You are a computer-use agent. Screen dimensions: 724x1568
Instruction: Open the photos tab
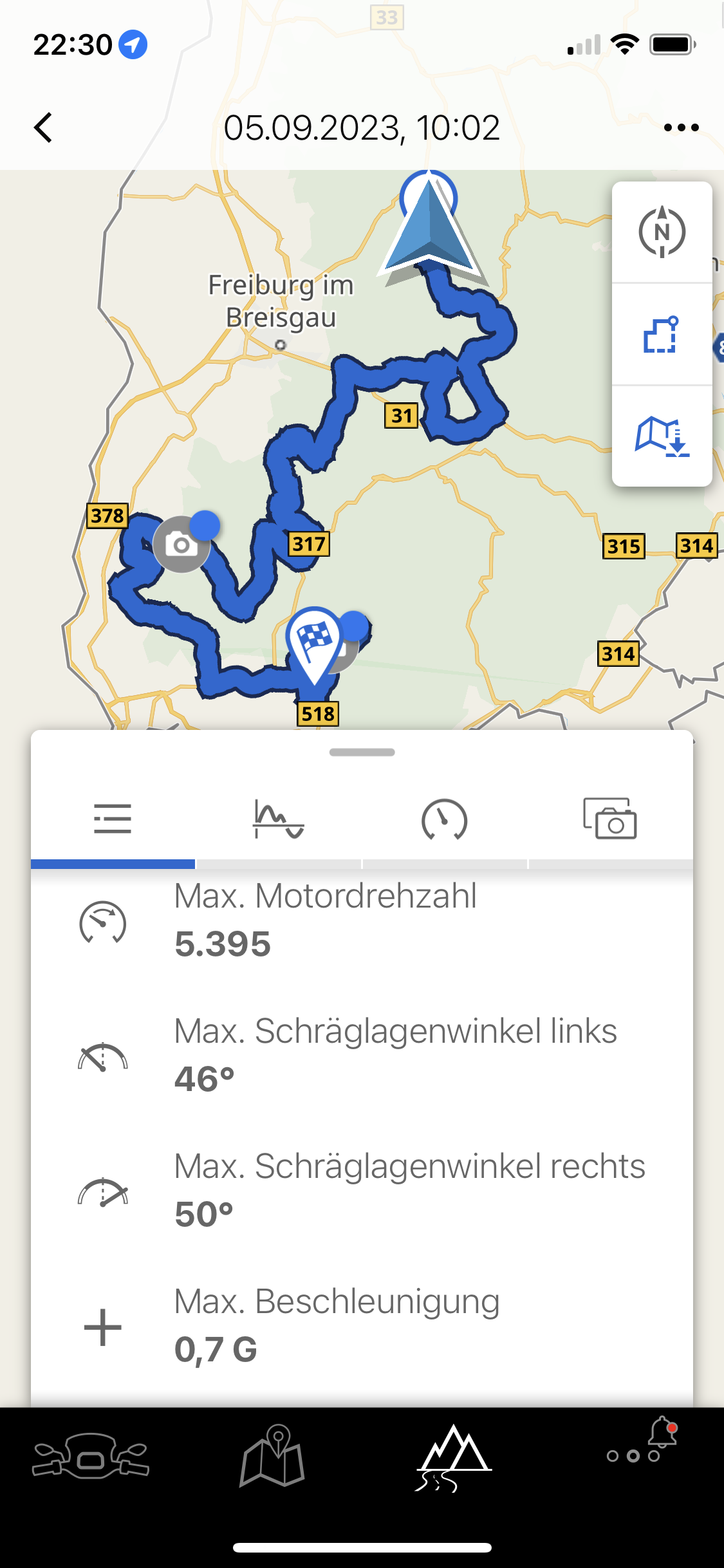(x=609, y=819)
